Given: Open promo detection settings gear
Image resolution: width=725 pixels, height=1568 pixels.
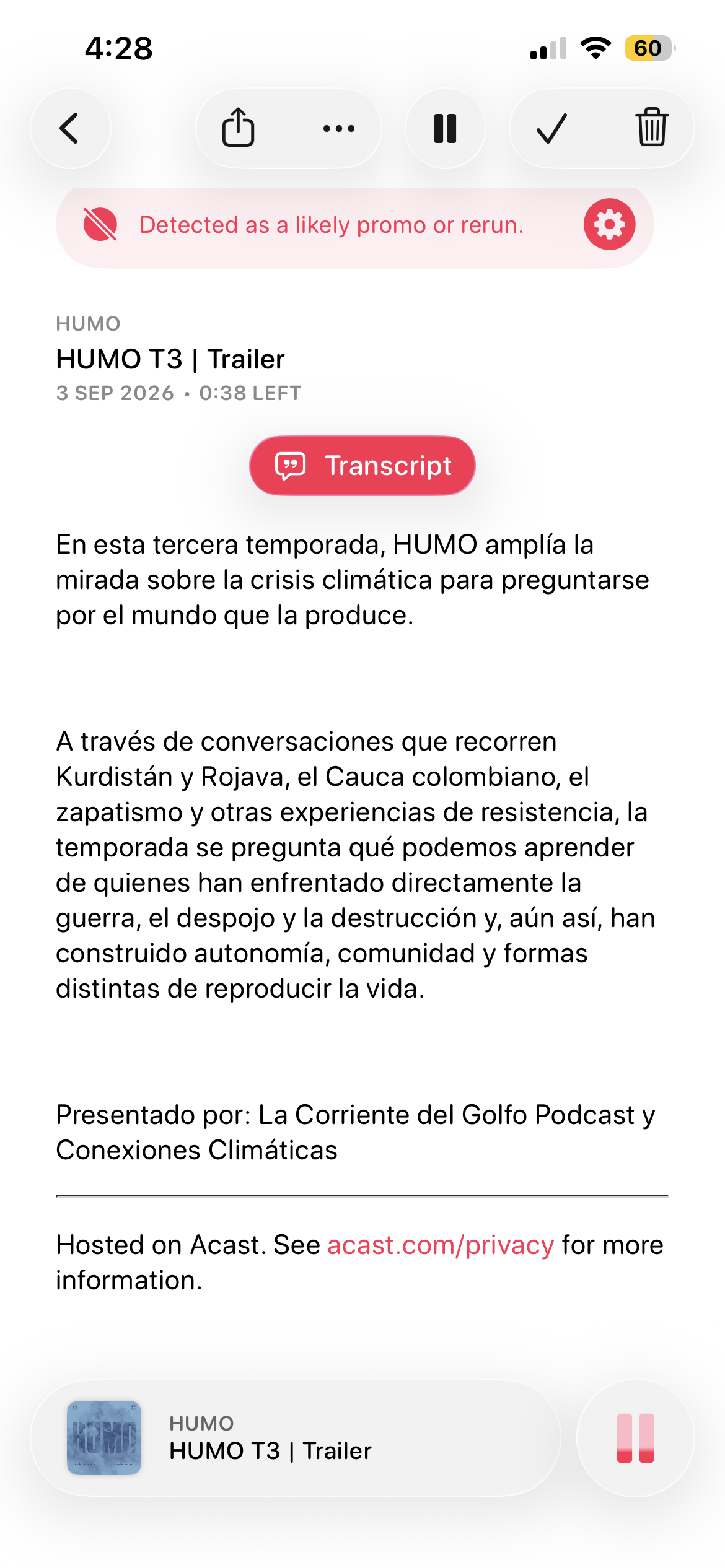Looking at the screenshot, I should pyautogui.click(x=609, y=224).
